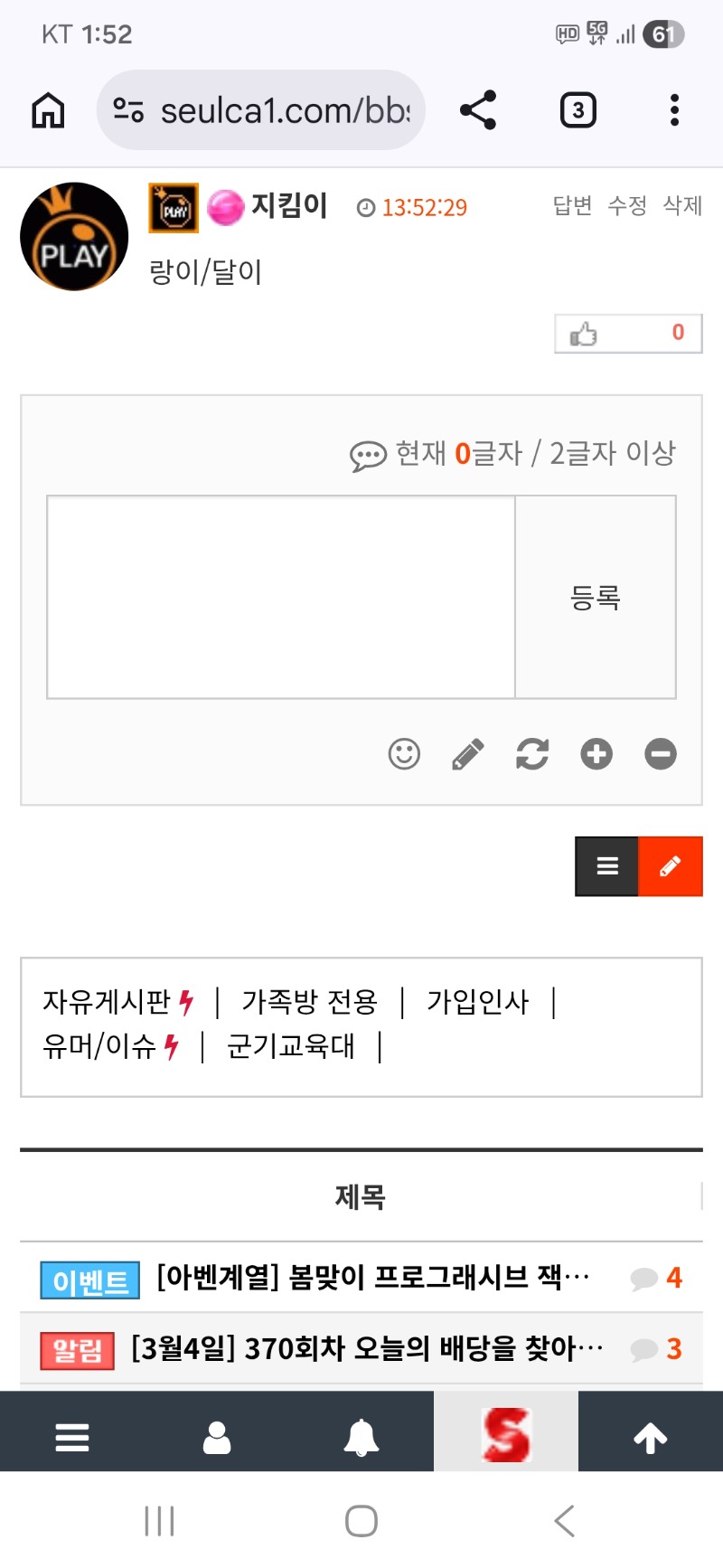Image resolution: width=723 pixels, height=1568 pixels.
Task: Open the browser overflow menu
Action: tap(674, 110)
